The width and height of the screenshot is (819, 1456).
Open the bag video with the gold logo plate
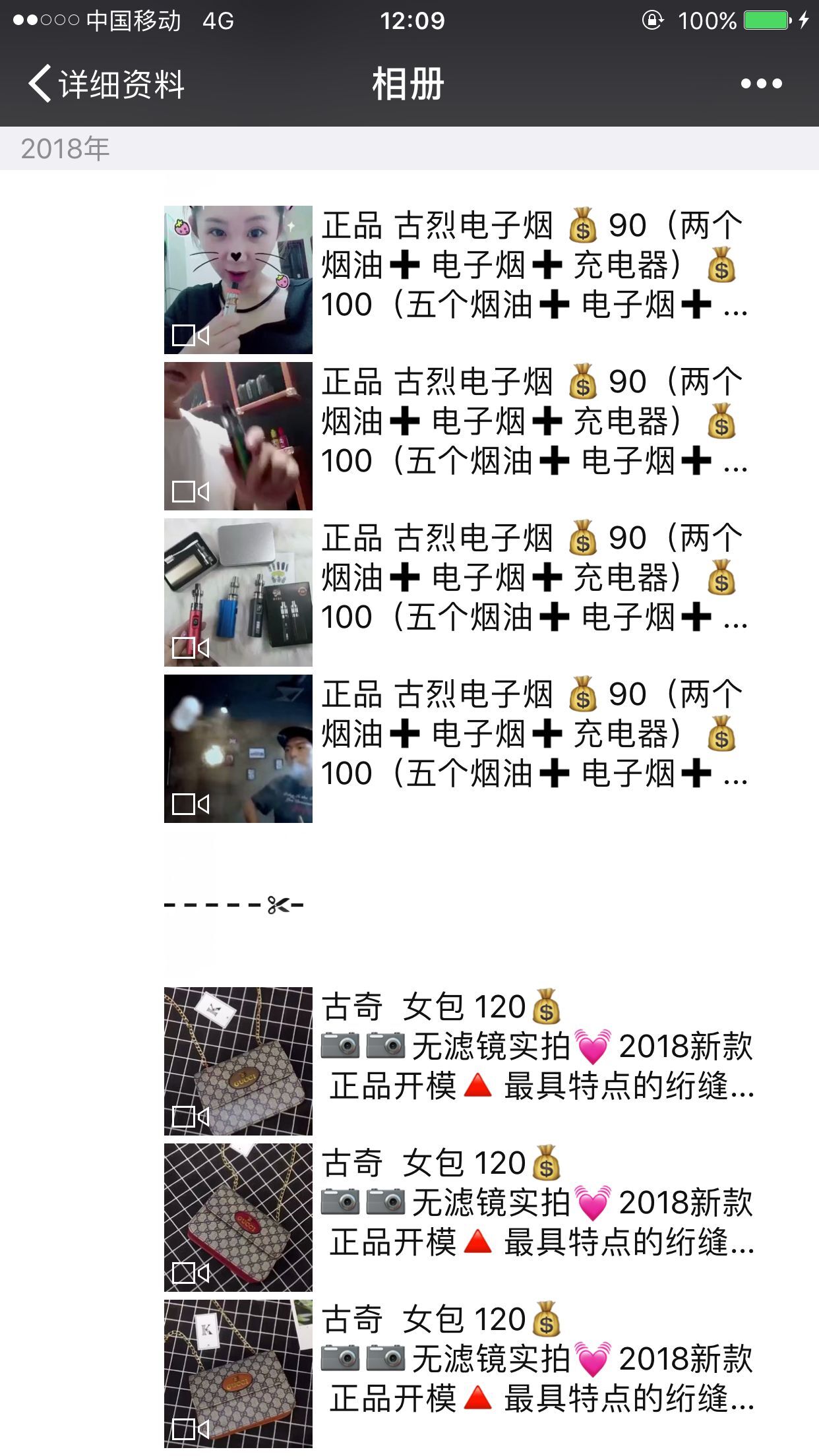coord(238,1061)
